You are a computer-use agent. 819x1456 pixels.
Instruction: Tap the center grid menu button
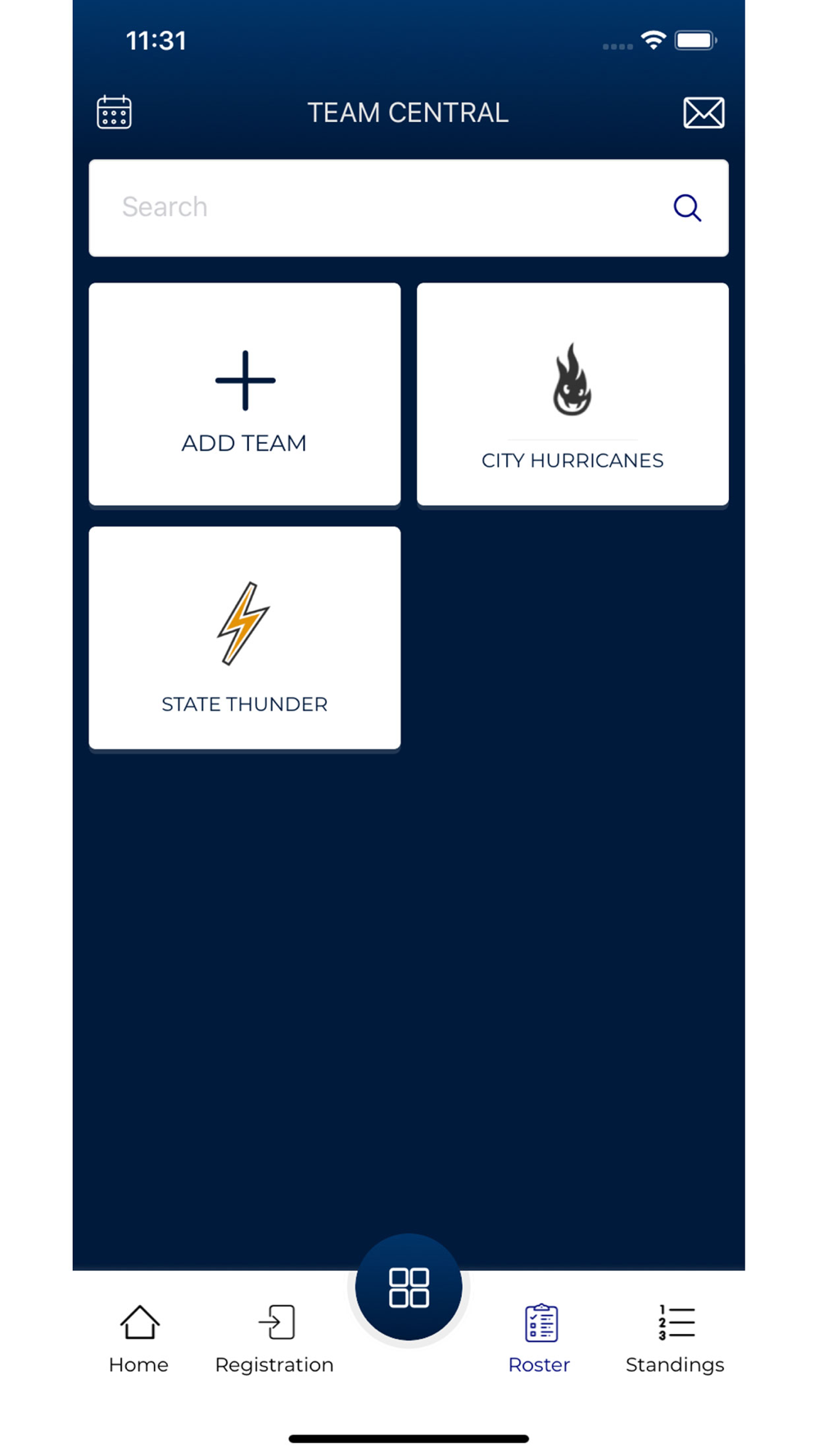(x=409, y=1287)
